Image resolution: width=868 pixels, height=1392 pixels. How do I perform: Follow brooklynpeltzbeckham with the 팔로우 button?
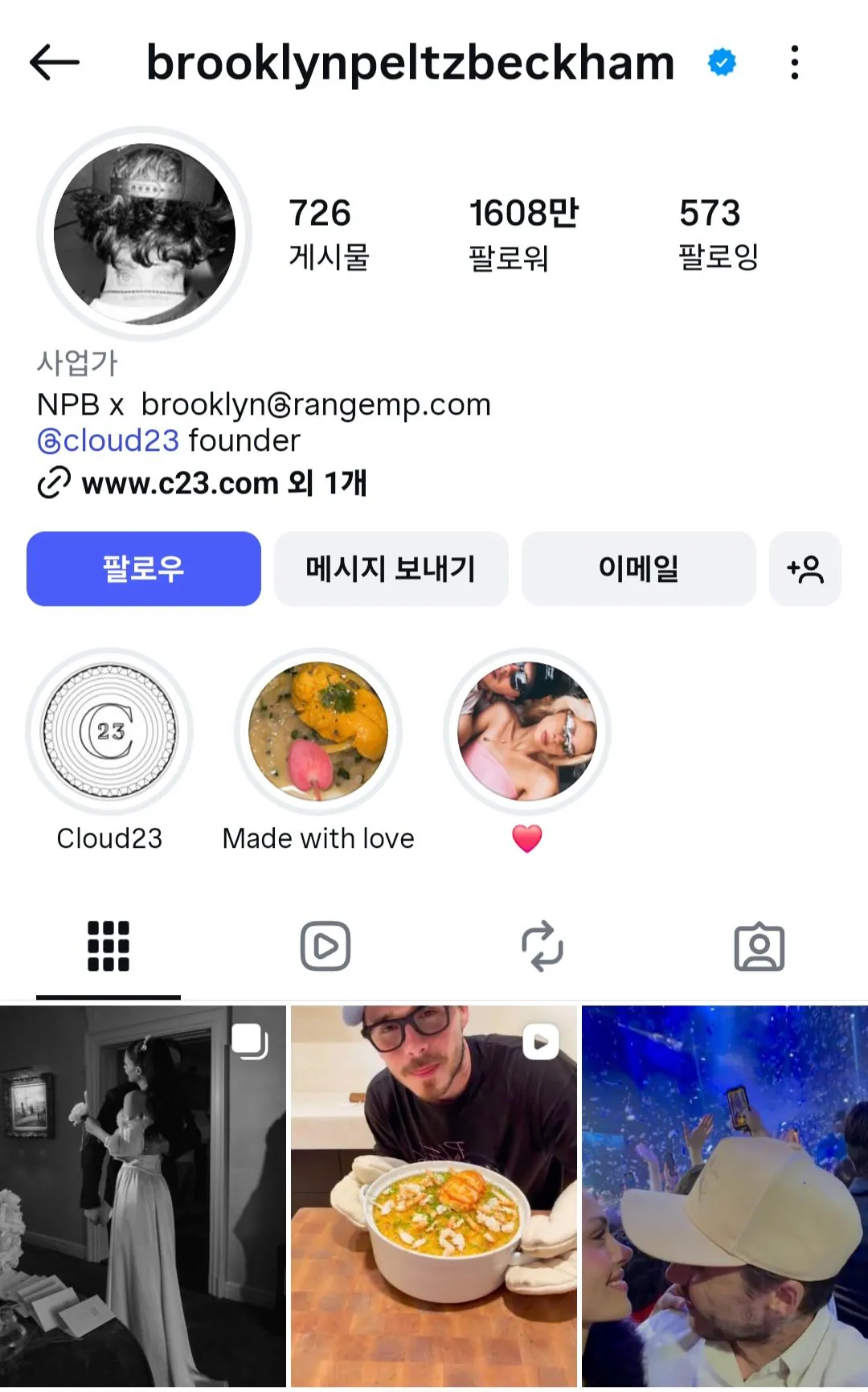point(144,569)
